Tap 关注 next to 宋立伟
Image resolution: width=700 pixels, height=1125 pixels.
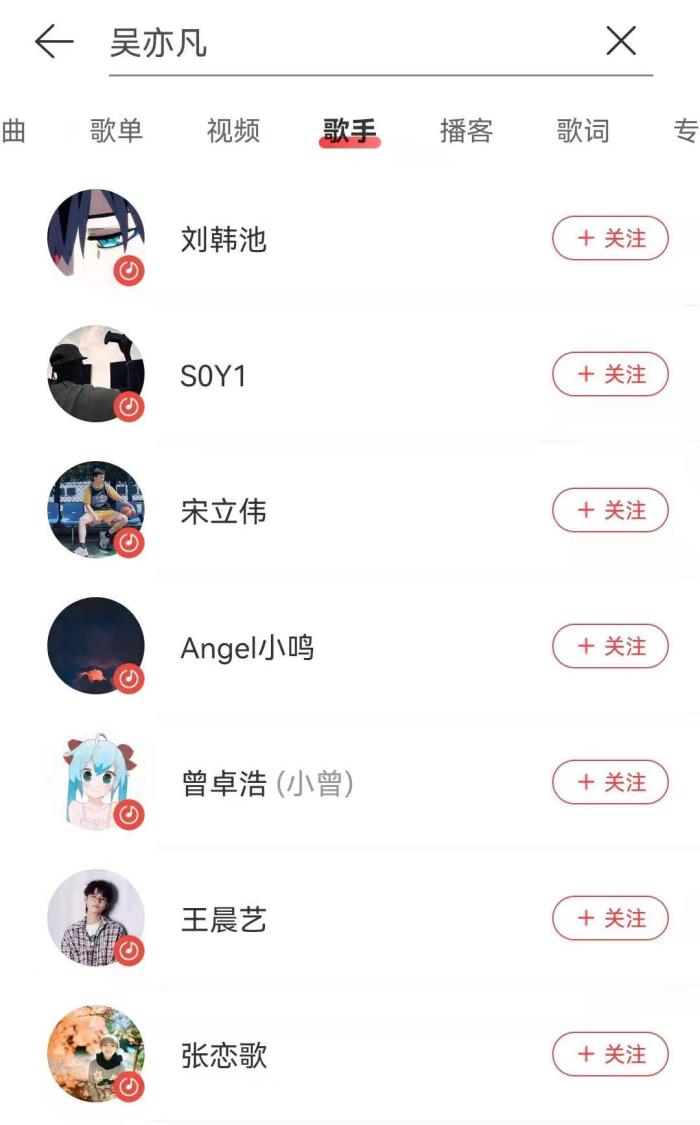coord(610,511)
